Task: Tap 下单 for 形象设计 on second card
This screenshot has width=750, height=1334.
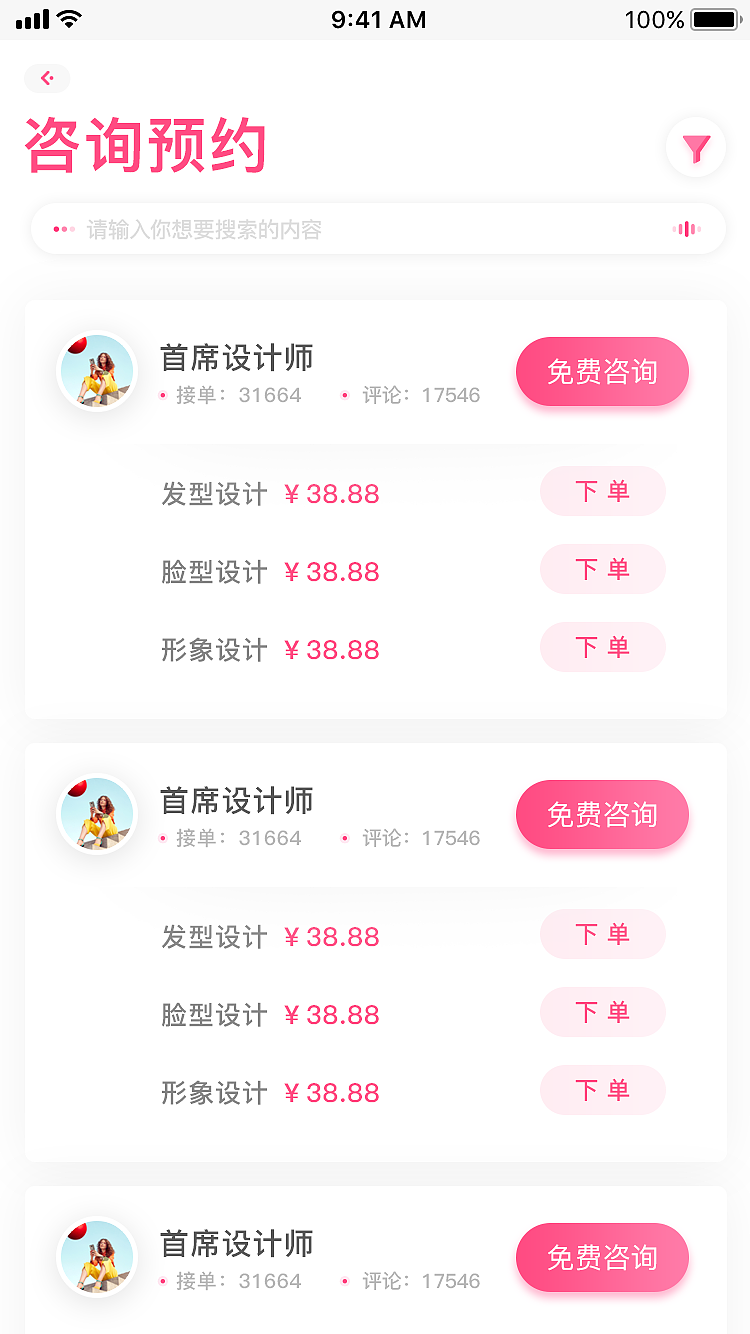Action: pyautogui.click(x=602, y=1090)
